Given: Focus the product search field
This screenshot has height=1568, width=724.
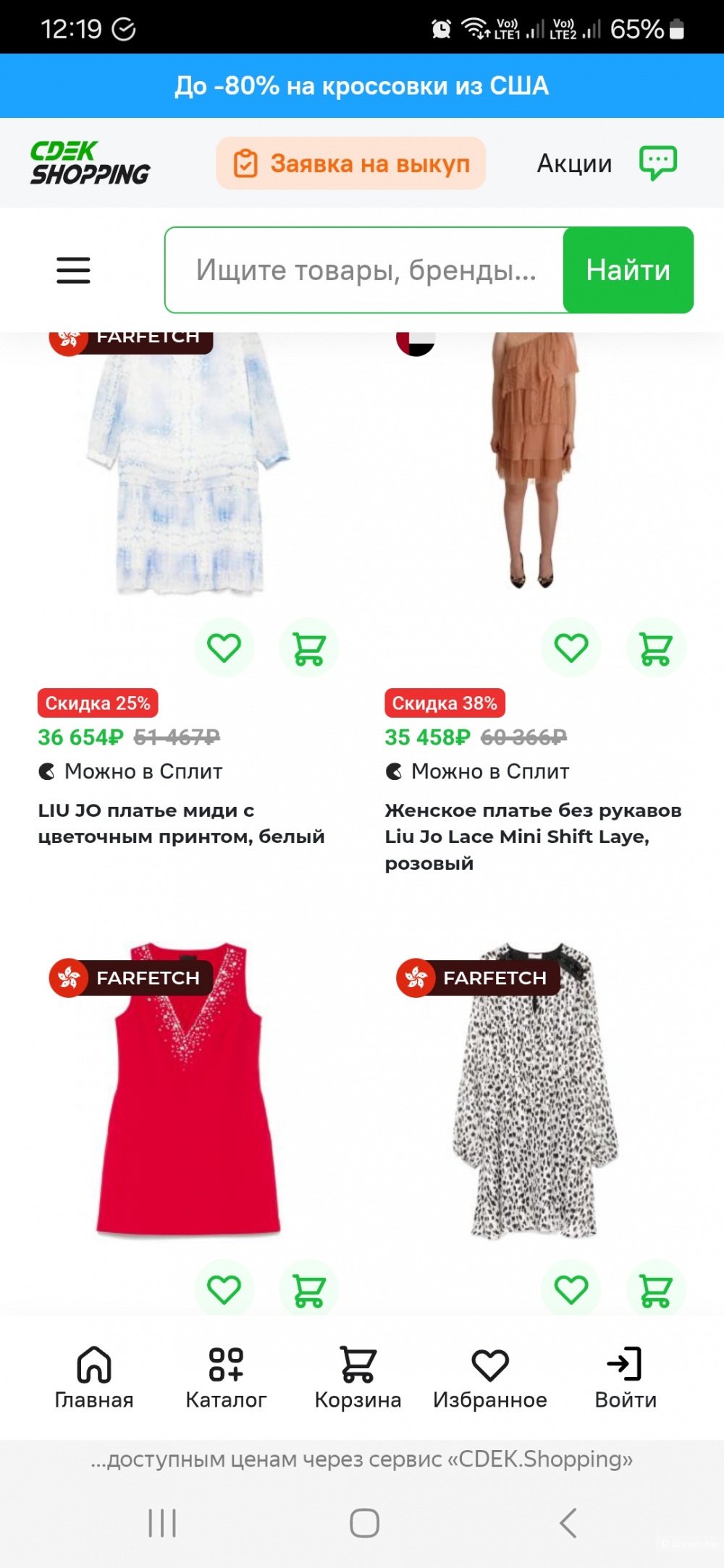Looking at the screenshot, I should [365, 270].
